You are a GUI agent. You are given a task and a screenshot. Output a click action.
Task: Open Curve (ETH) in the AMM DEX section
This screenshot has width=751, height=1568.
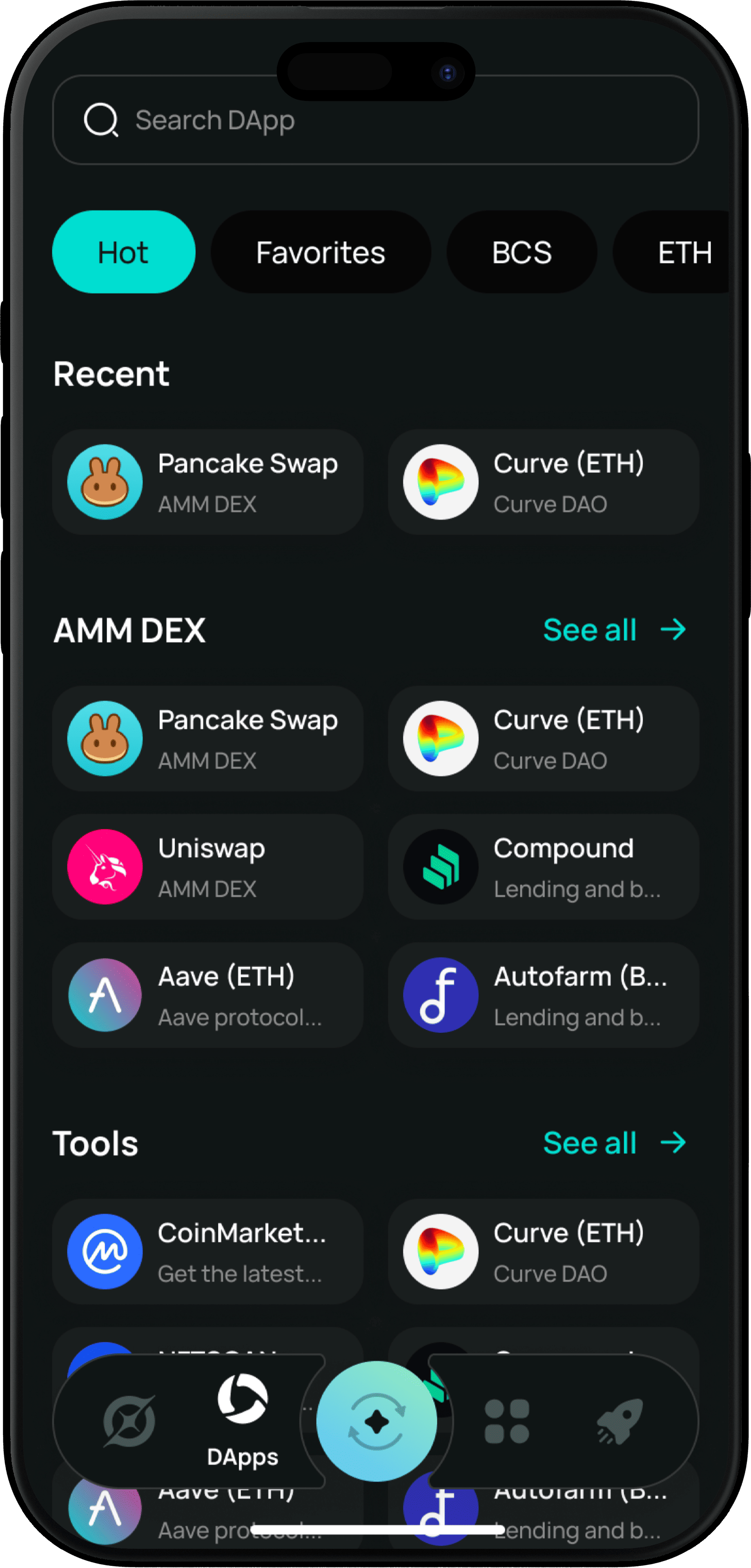pyautogui.click(x=543, y=738)
